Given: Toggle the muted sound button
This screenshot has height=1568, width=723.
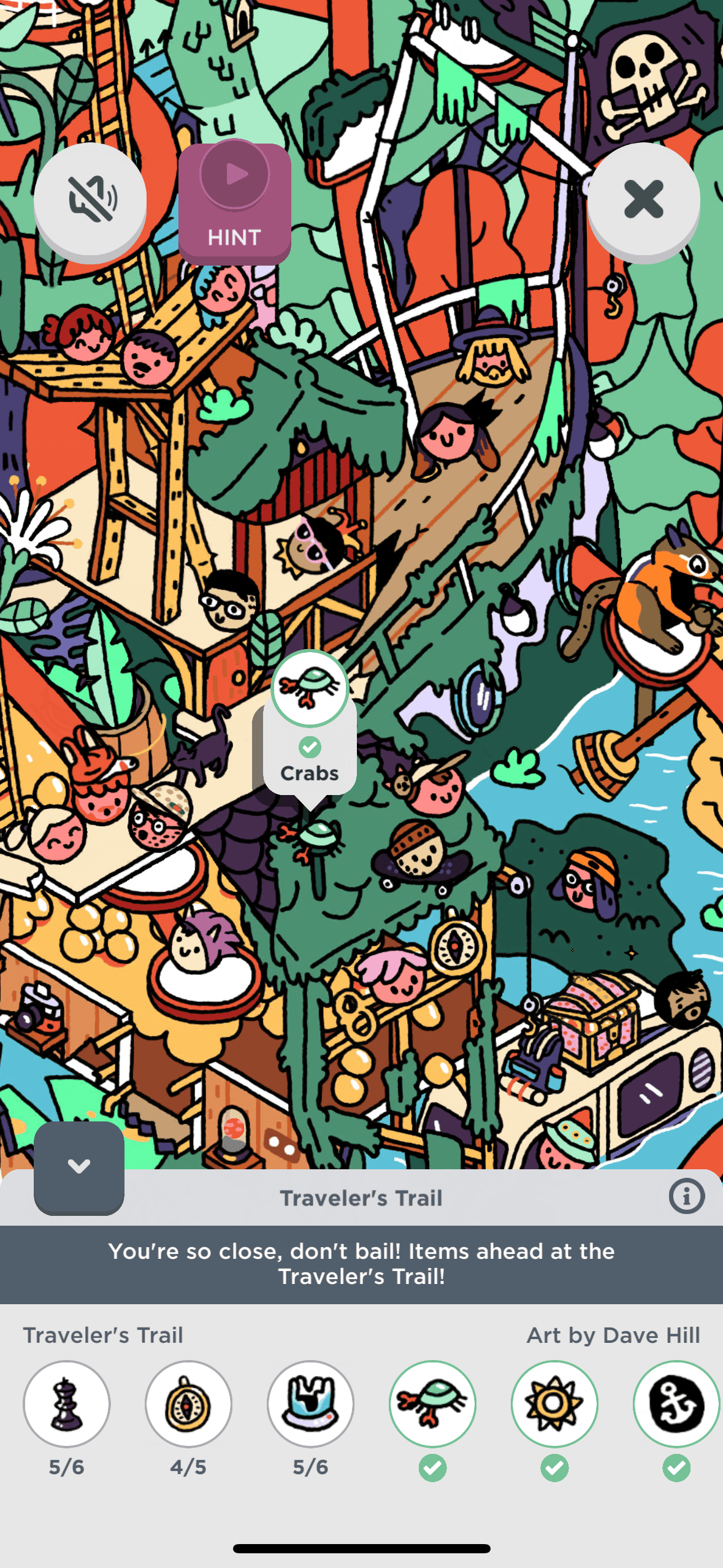Looking at the screenshot, I should click(90, 199).
